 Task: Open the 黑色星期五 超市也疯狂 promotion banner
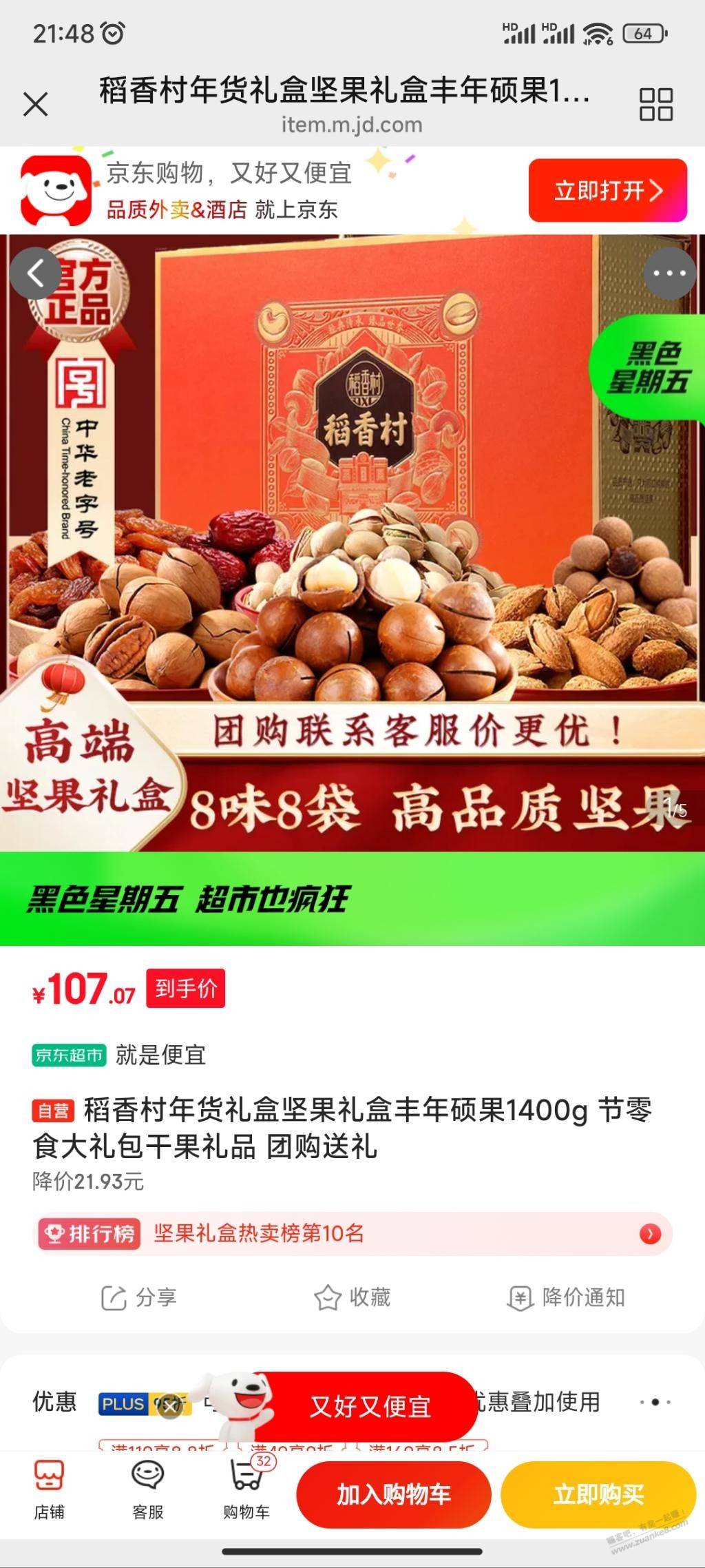click(x=352, y=899)
